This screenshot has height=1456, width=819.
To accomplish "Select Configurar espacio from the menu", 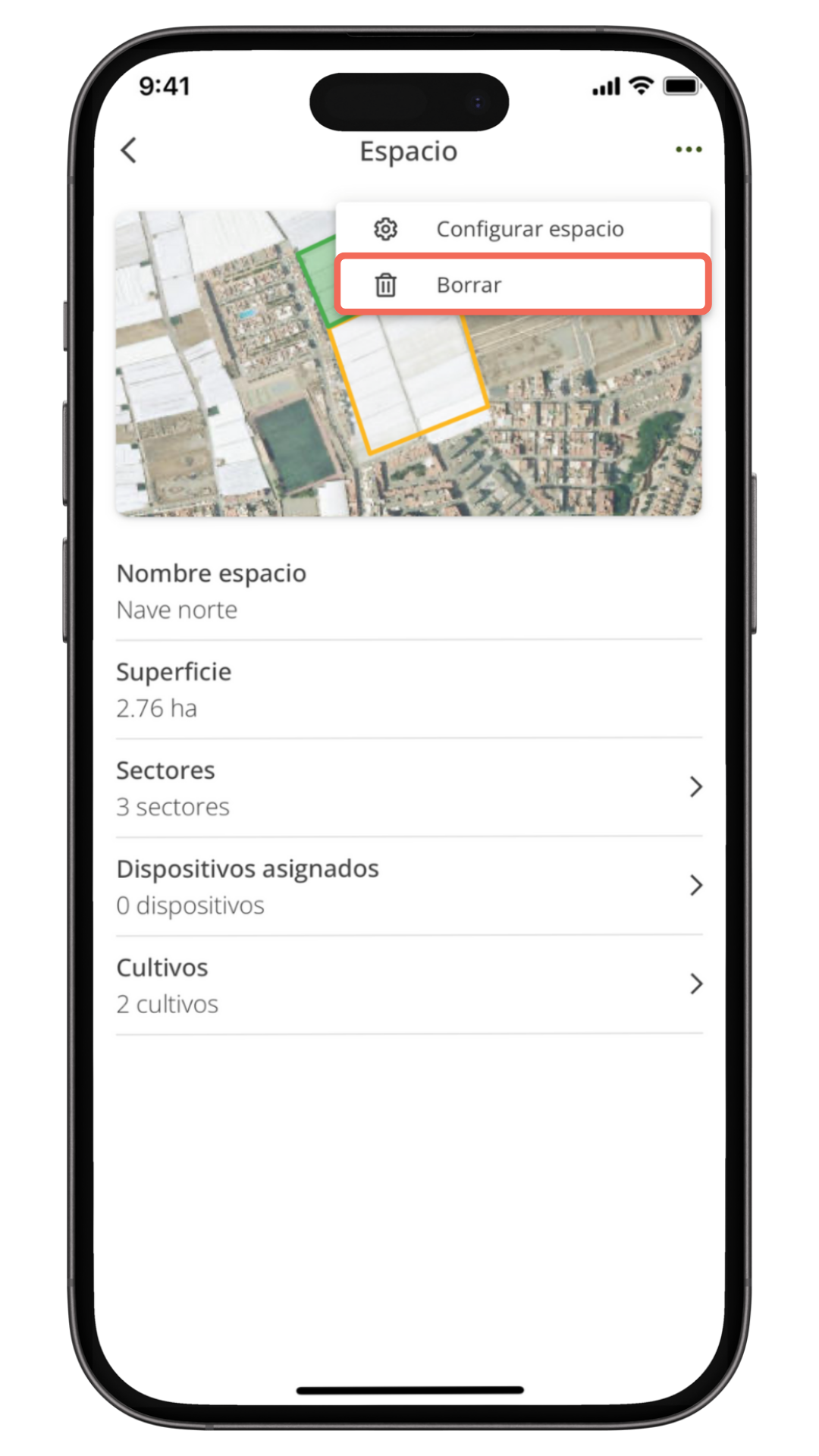I will 523,229.
